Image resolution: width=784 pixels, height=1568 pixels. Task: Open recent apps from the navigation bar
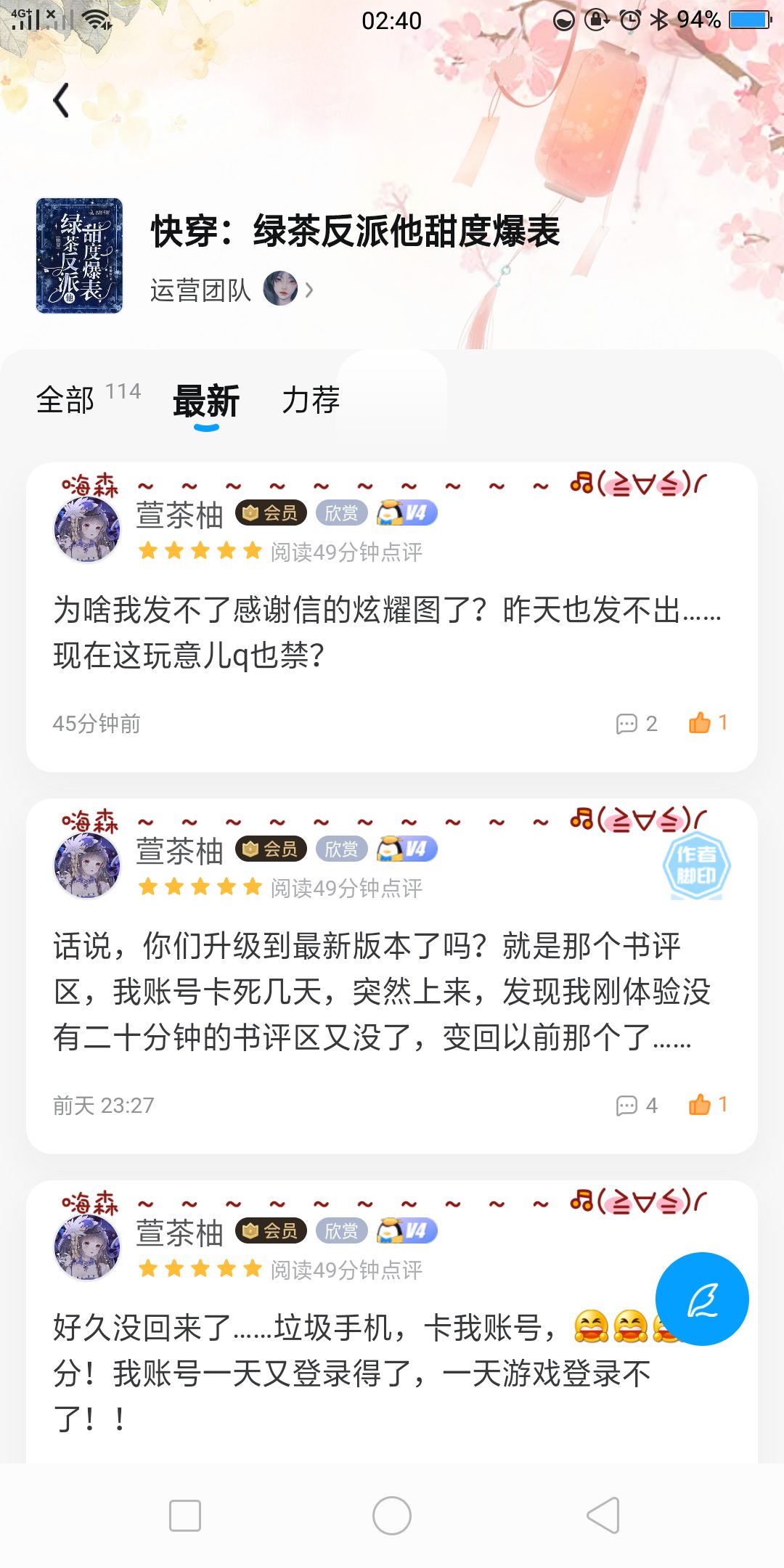click(185, 1516)
